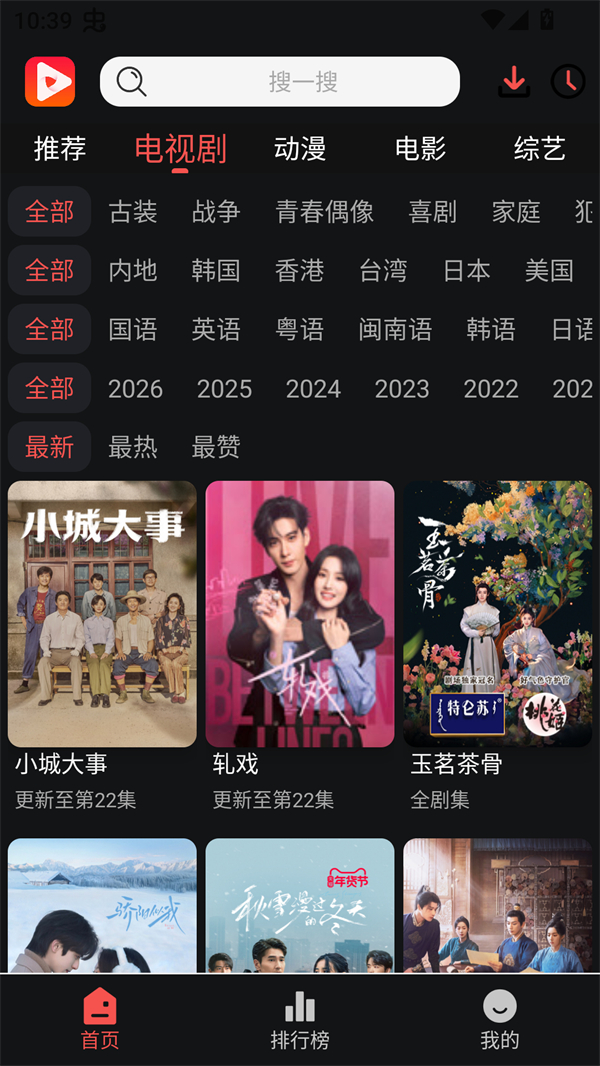600x1066 pixels.
Task: Switch to the 综艺 tab
Action: tap(540, 149)
